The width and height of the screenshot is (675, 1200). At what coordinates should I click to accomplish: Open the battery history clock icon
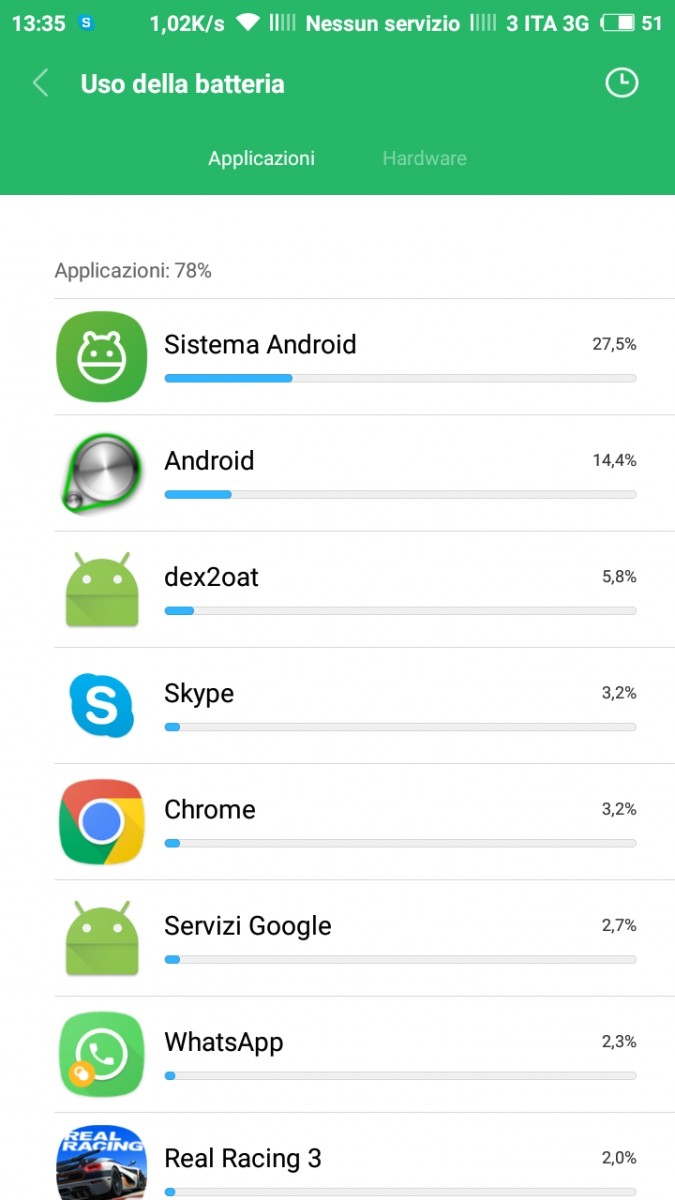(x=622, y=83)
